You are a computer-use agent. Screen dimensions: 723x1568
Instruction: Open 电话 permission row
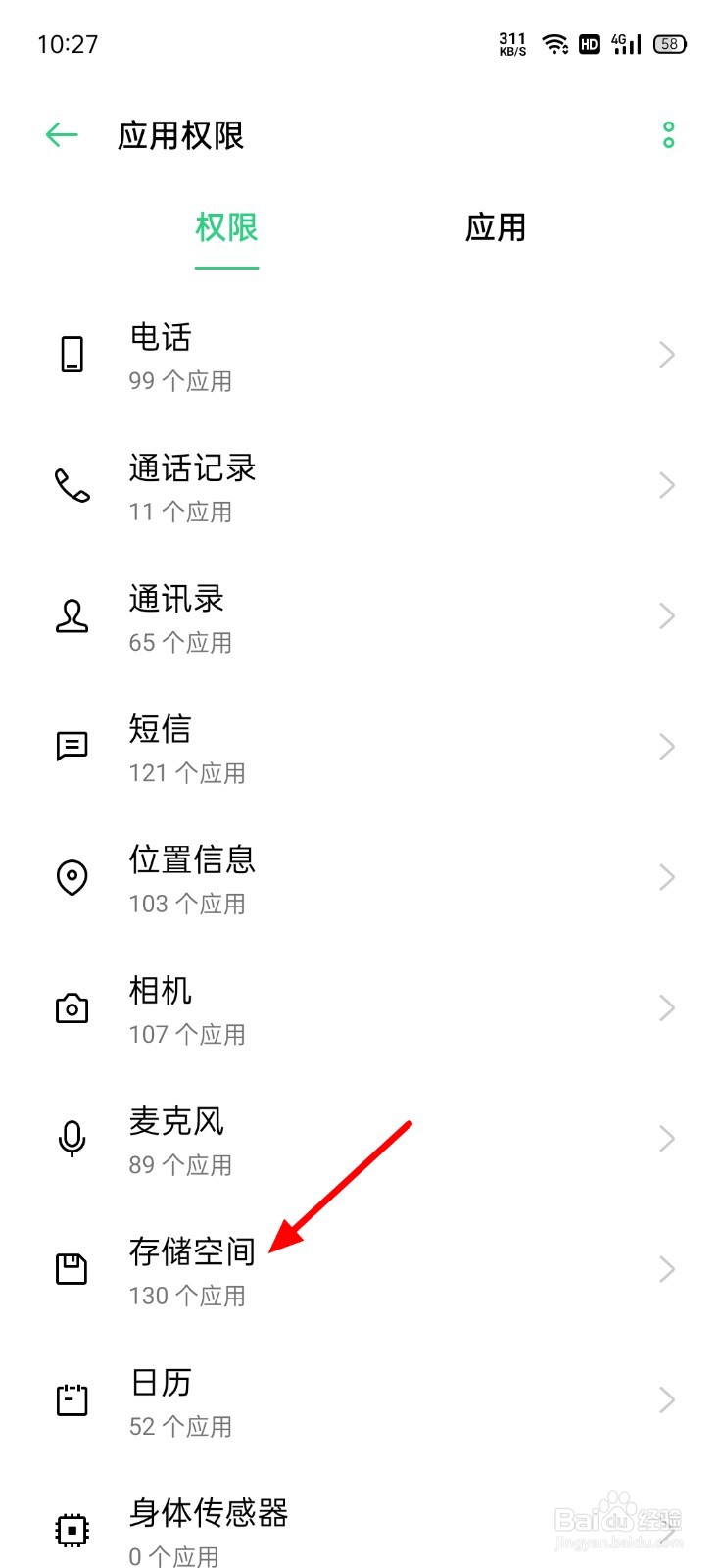pos(361,355)
